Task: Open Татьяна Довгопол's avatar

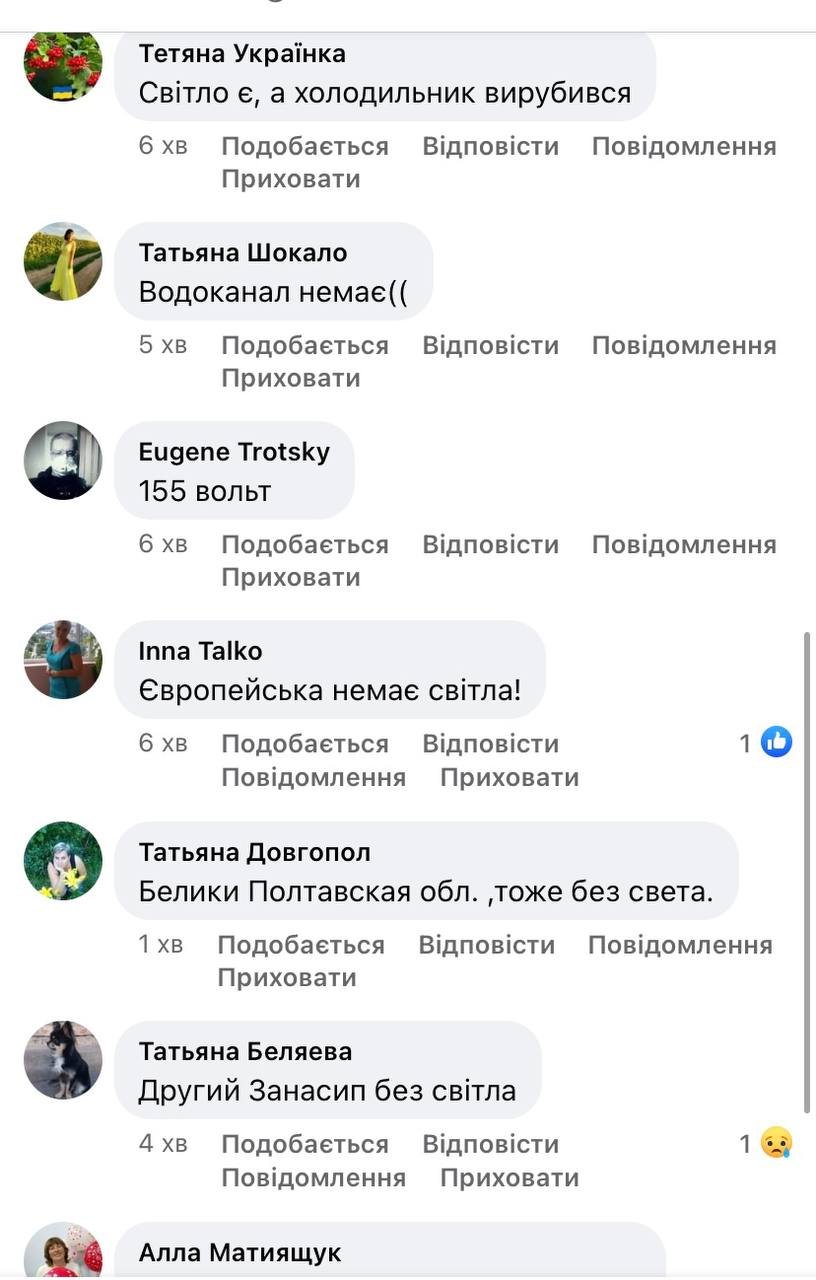Action: point(63,861)
